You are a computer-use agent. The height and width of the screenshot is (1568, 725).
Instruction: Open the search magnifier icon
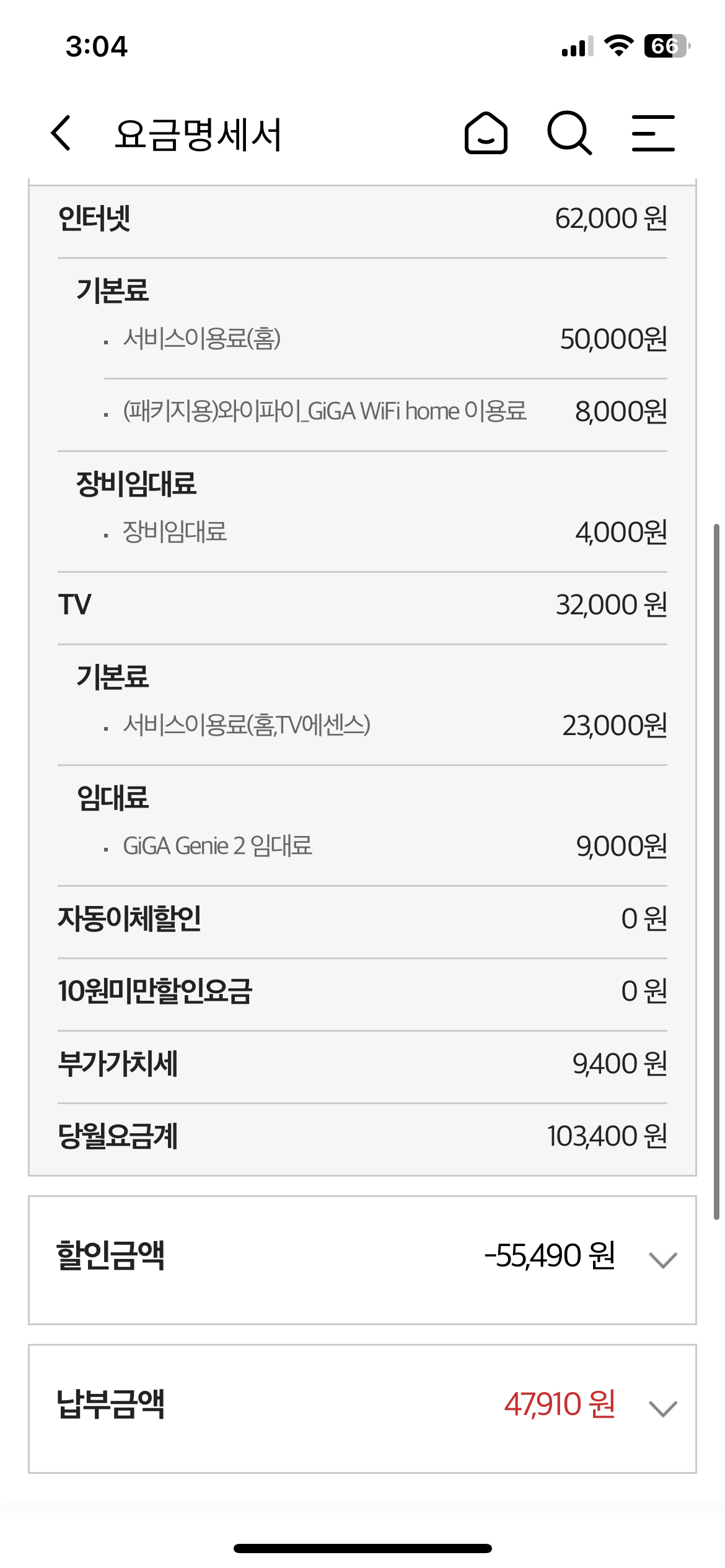(569, 133)
